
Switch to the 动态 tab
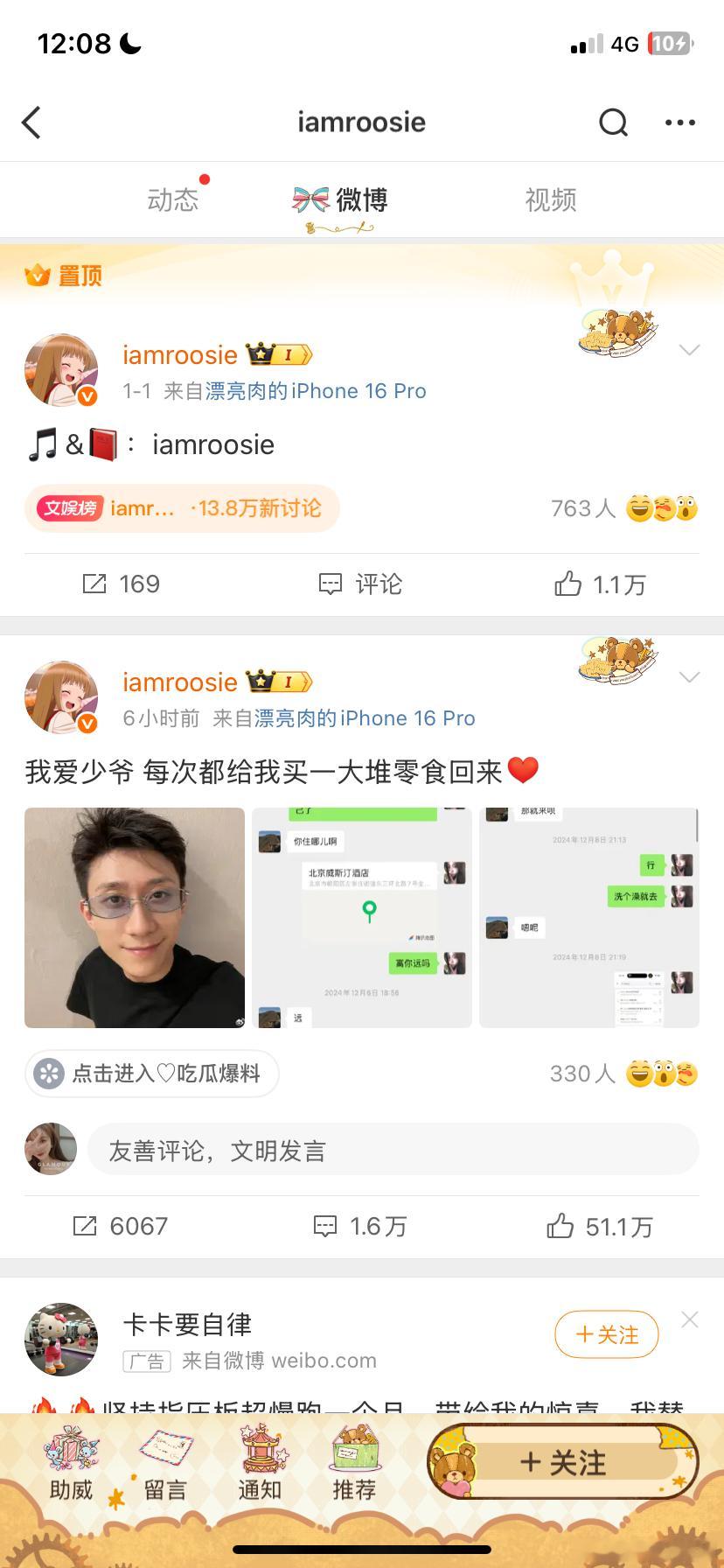pyautogui.click(x=172, y=199)
